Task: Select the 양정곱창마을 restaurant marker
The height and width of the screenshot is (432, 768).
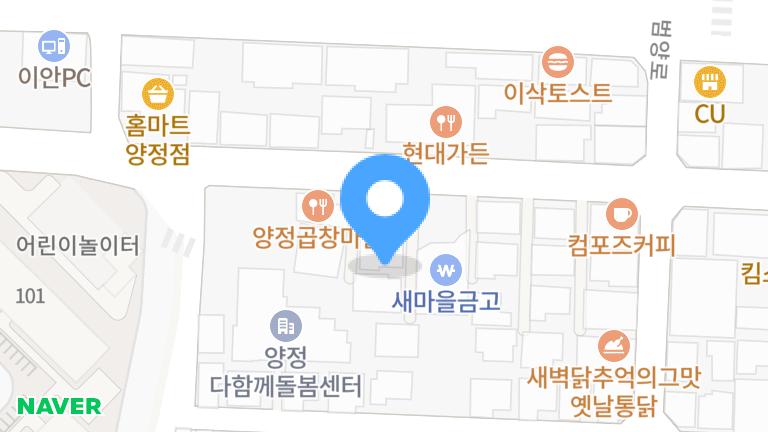Action: coord(318,206)
